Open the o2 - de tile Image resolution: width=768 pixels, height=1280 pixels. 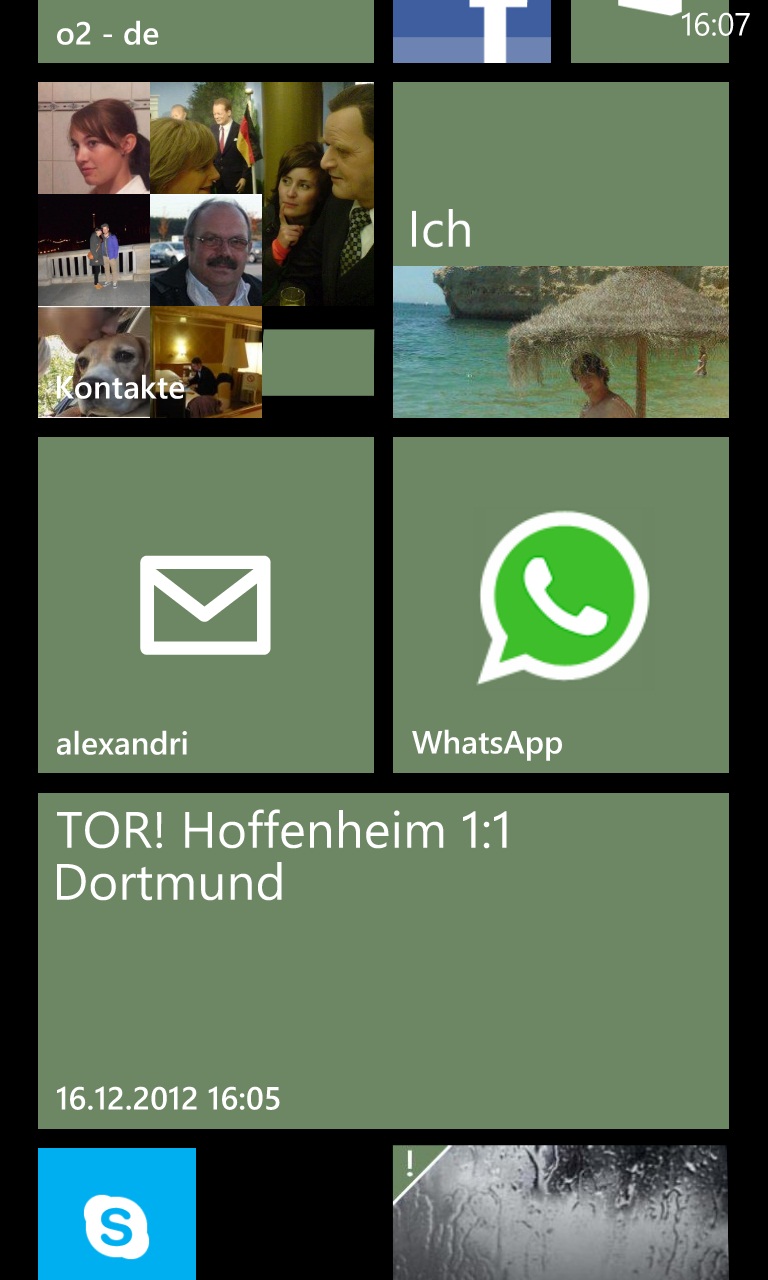pyautogui.click(x=206, y=31)
